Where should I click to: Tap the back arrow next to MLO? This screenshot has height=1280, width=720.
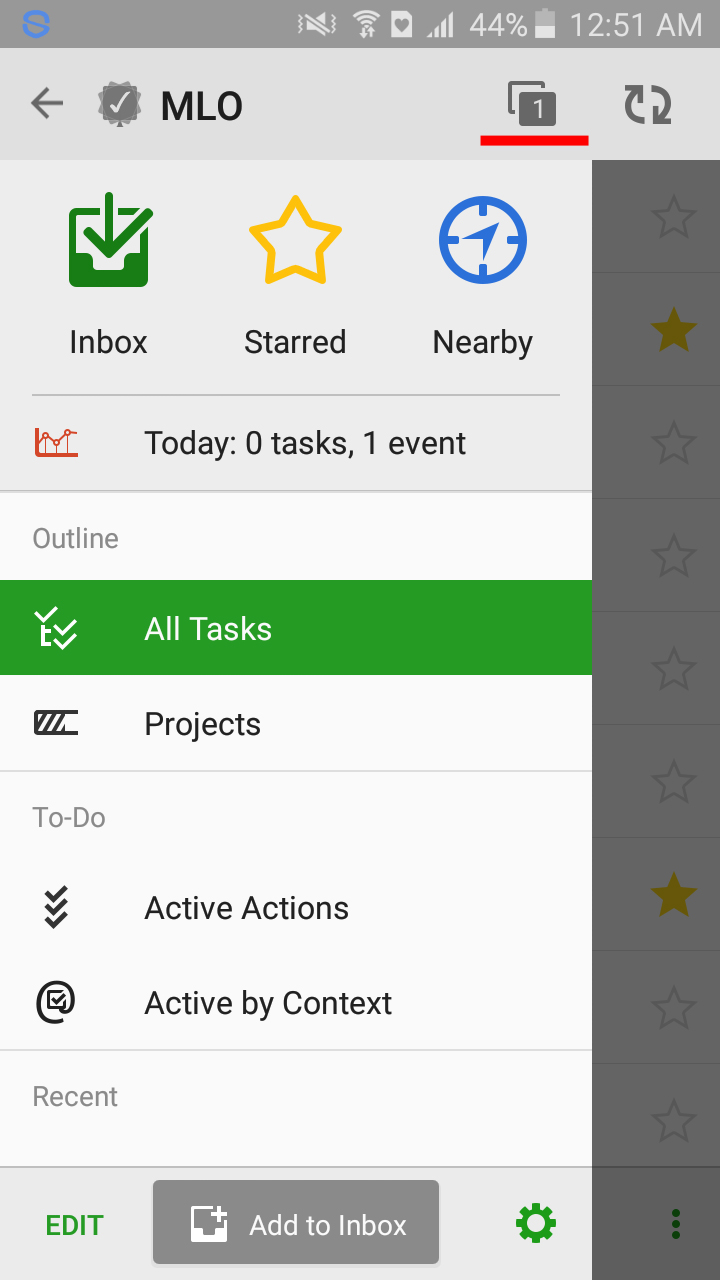(x=47, y=104)
